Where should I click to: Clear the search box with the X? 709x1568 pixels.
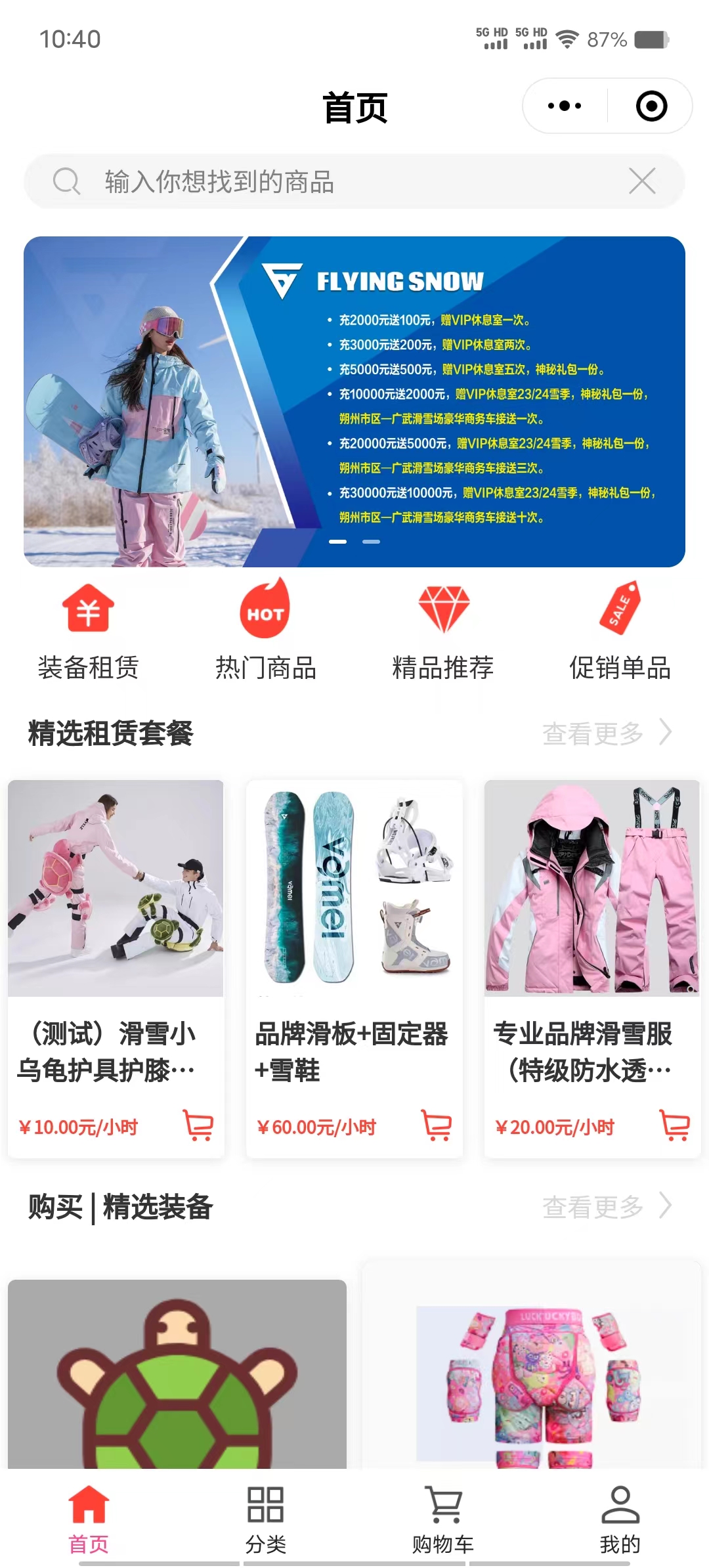click(x=641, y=181)
